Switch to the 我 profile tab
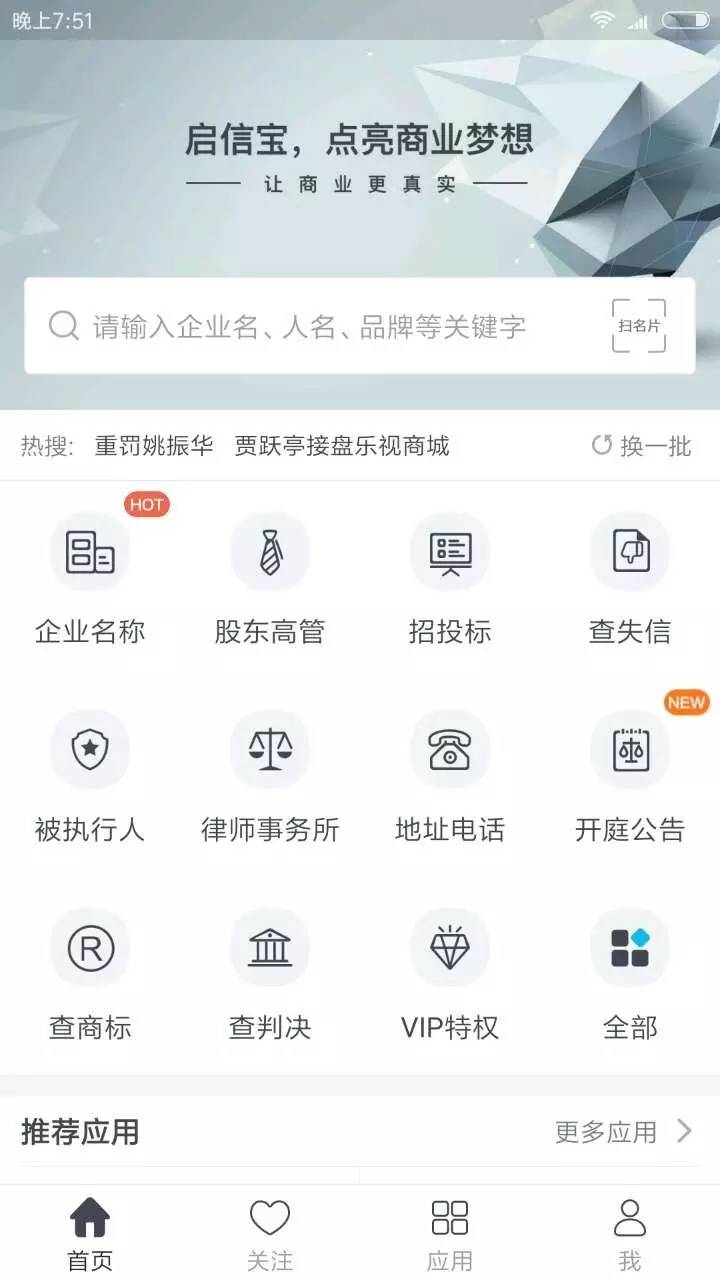The image size is (720, 1280). 630,1234
